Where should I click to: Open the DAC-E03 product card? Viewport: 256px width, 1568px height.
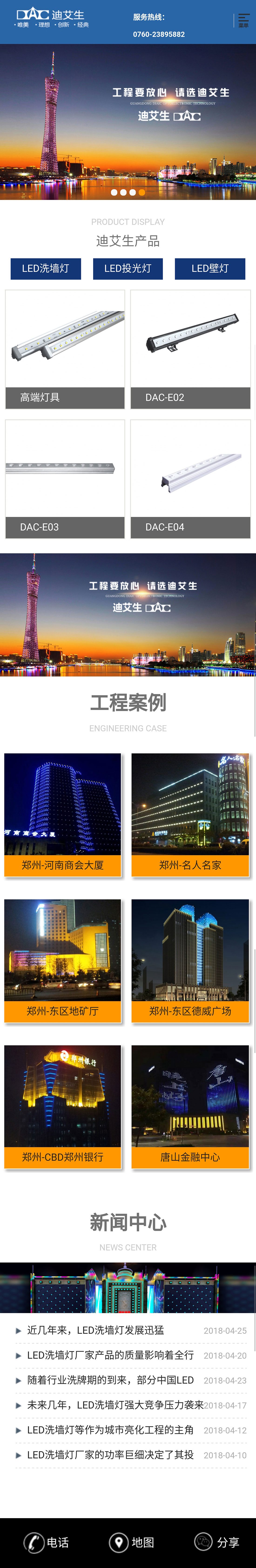click(65, 478)
